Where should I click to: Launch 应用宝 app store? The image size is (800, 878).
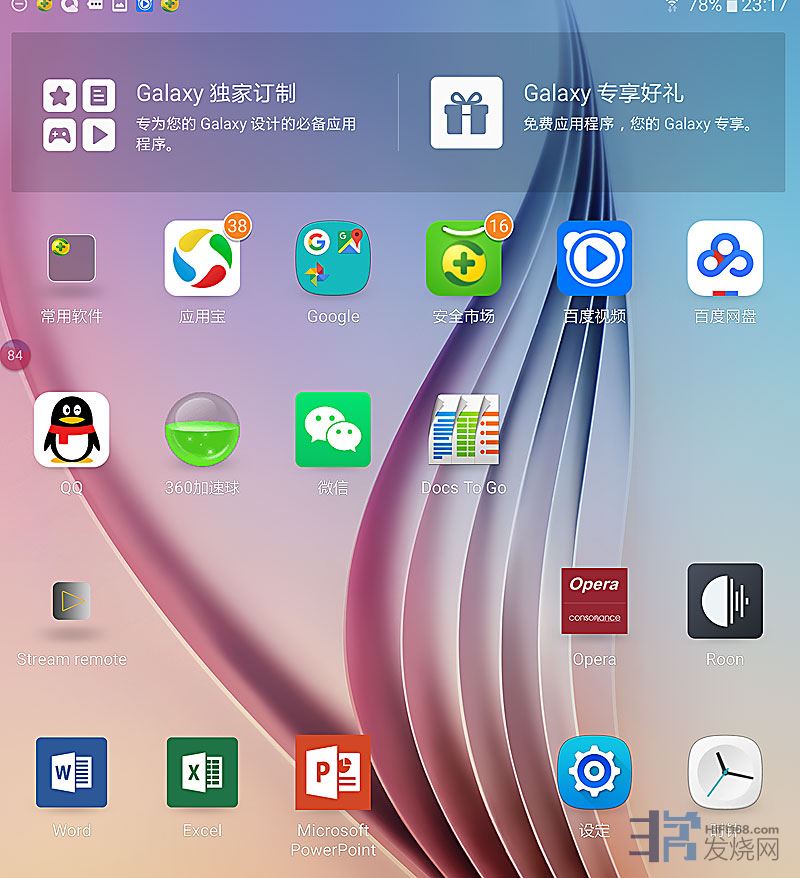coord(202,260)
